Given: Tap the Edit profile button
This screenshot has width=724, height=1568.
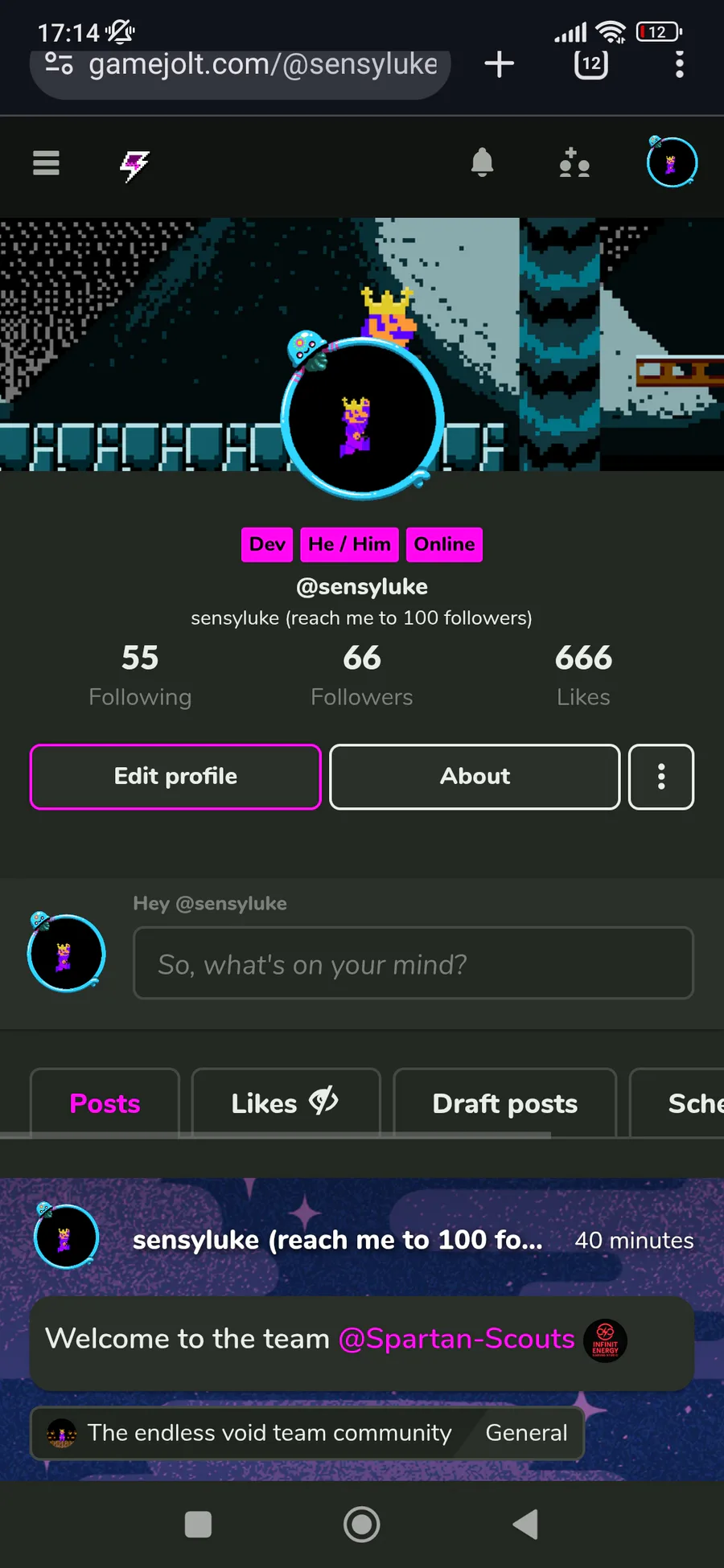Looking at the screenshot, I should [175, 776].
